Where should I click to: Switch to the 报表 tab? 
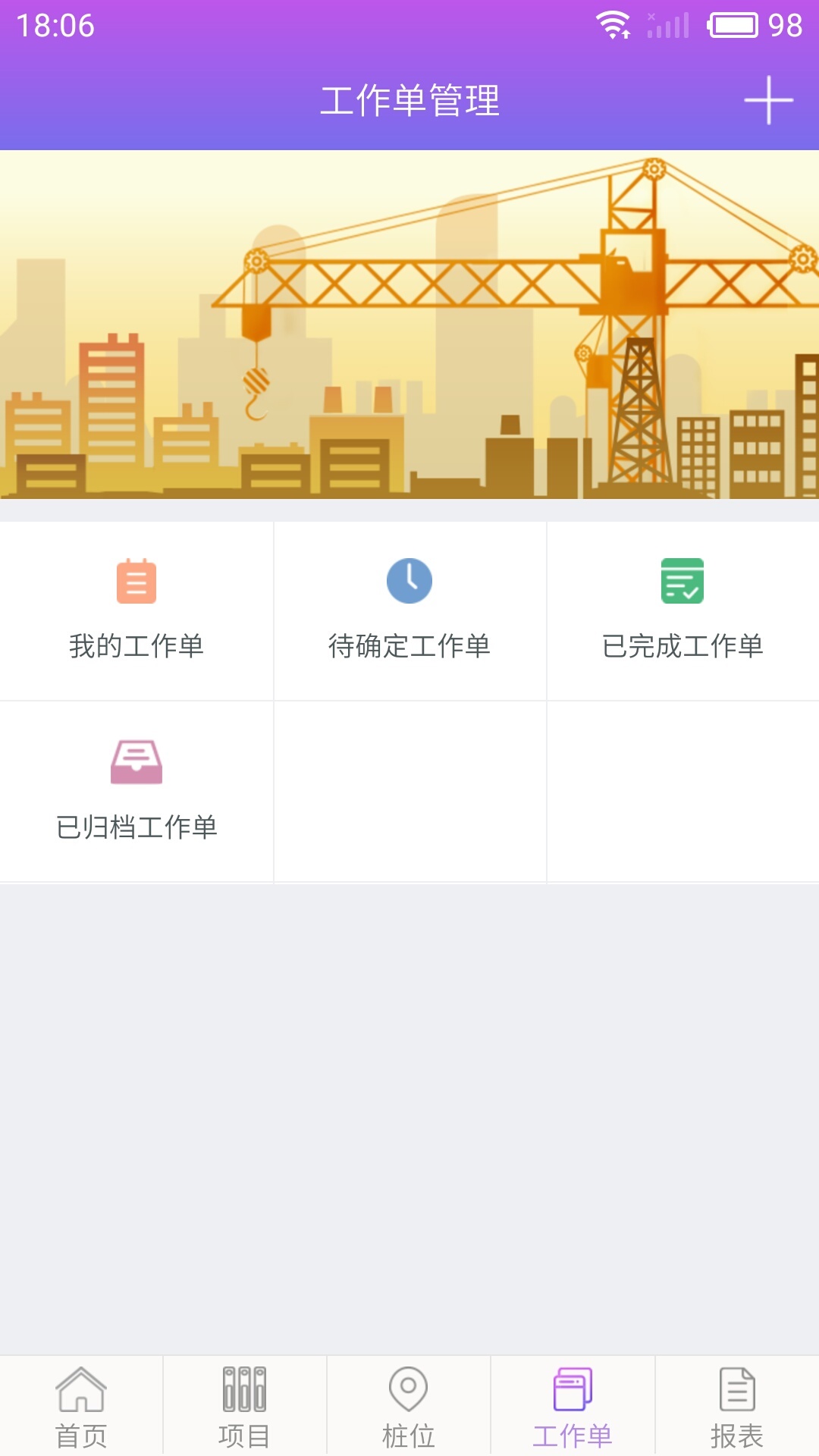click(736, 1407)
